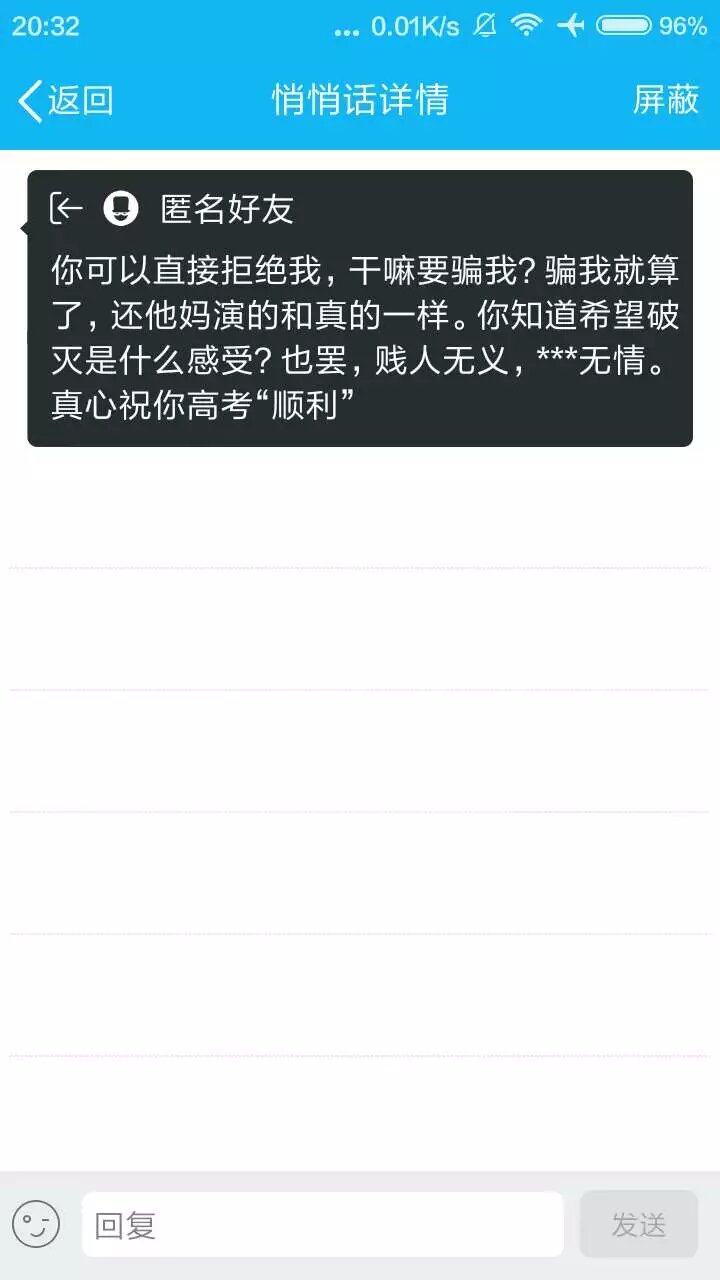Open the emoji picker
Screen dimensions: 720x1280
coord(36,1224)
